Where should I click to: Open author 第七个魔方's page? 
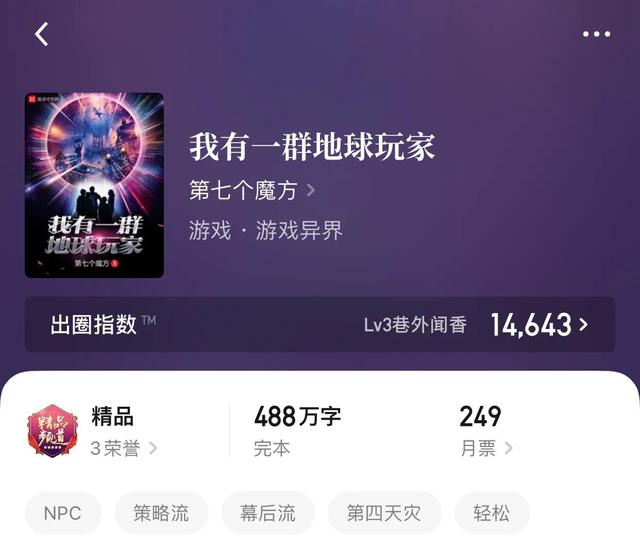252,190
